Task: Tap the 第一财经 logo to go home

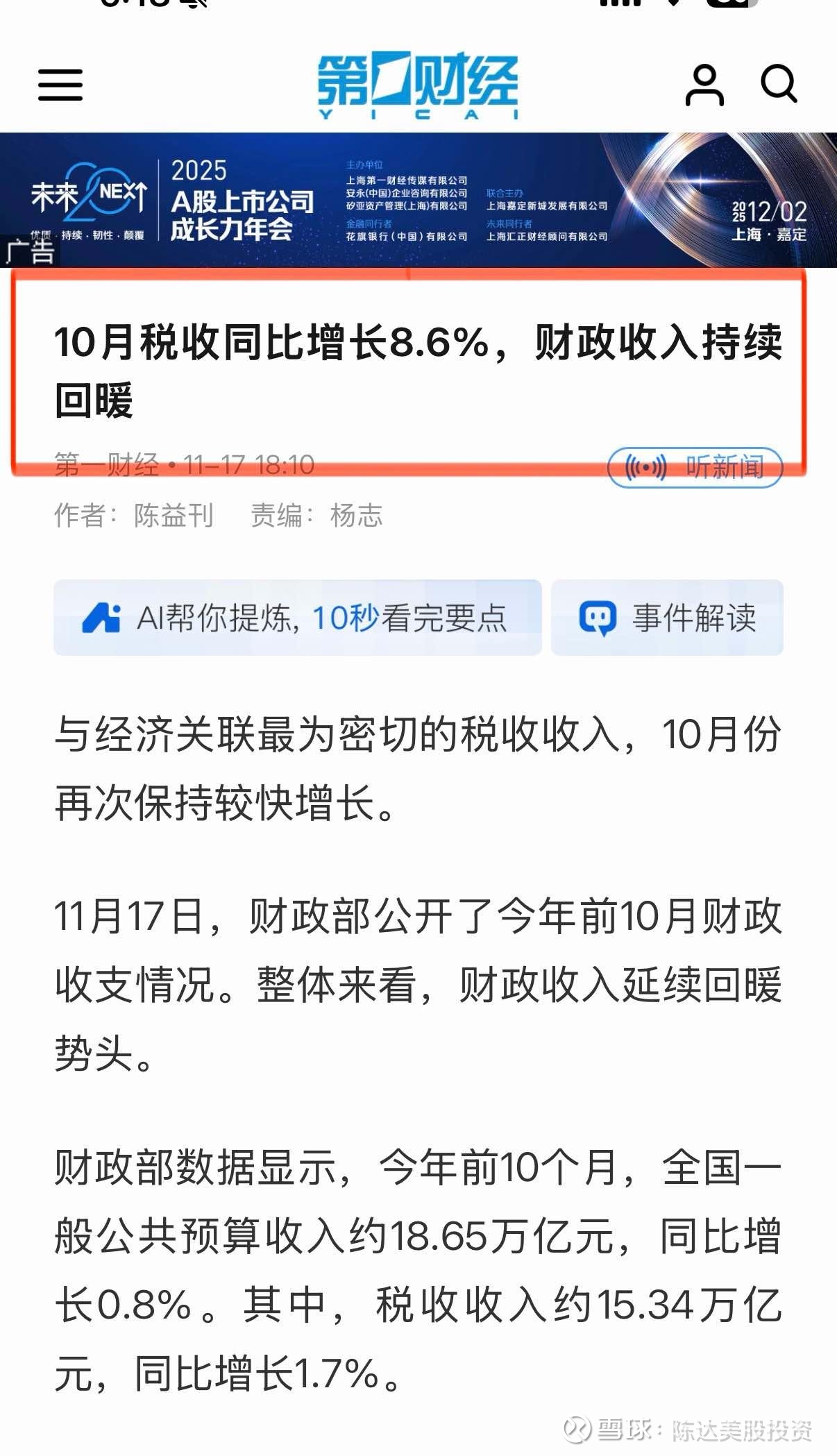Action: click(x=418, y=86)
